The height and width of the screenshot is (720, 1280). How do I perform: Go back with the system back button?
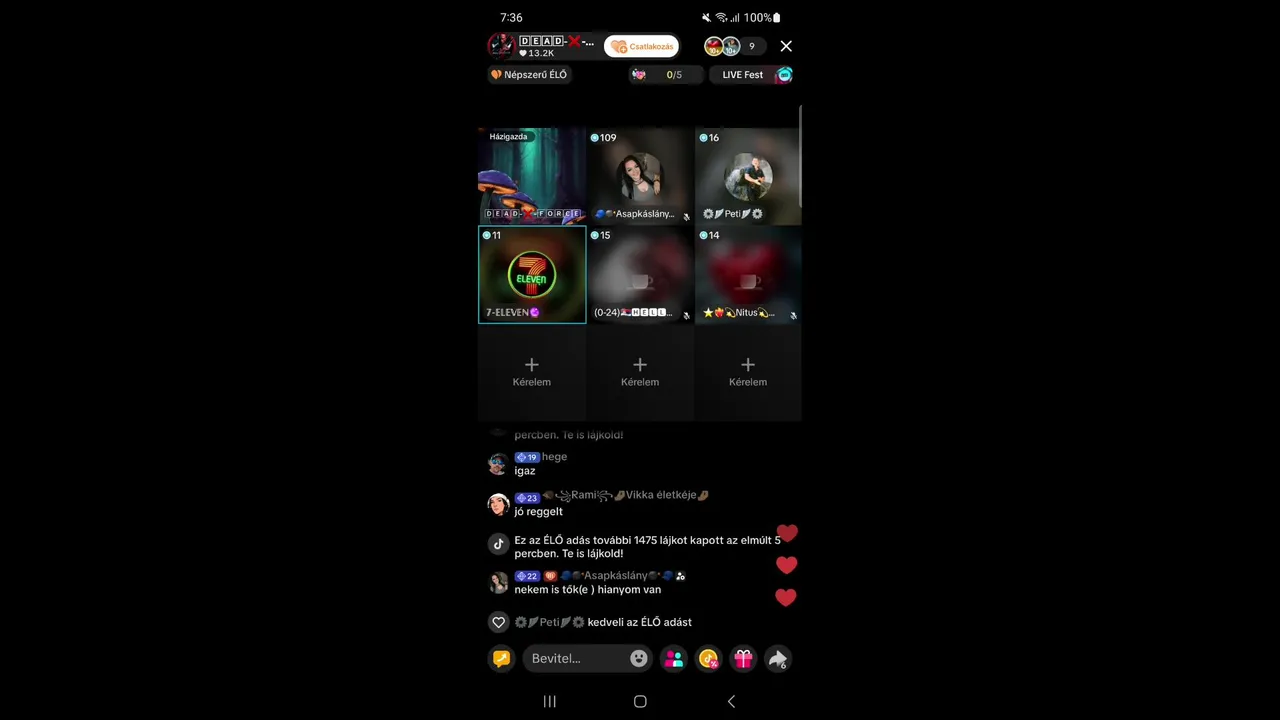tap(731, 701)
